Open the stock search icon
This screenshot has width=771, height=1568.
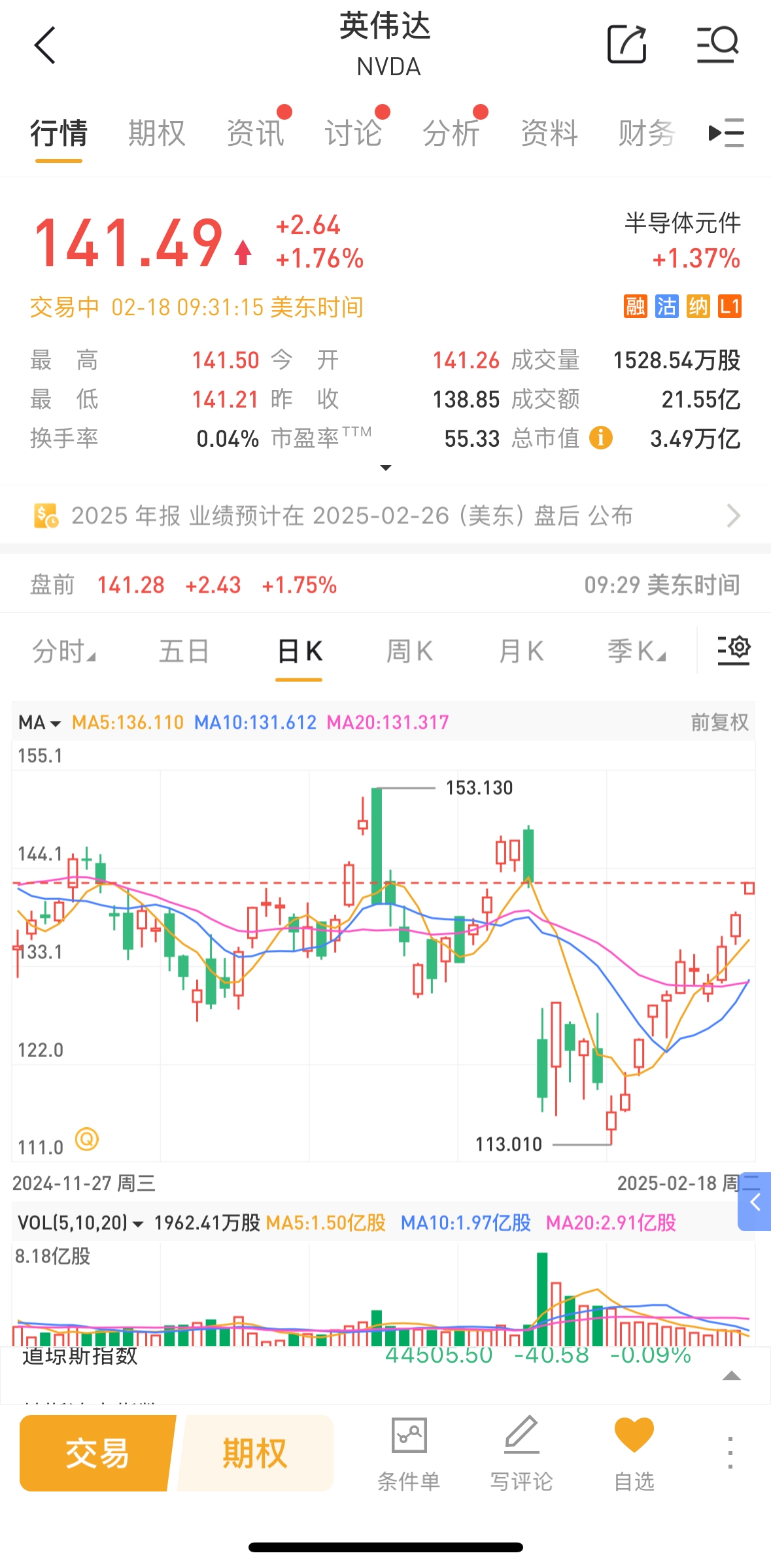pyautogui.click(x=717, y=44)
